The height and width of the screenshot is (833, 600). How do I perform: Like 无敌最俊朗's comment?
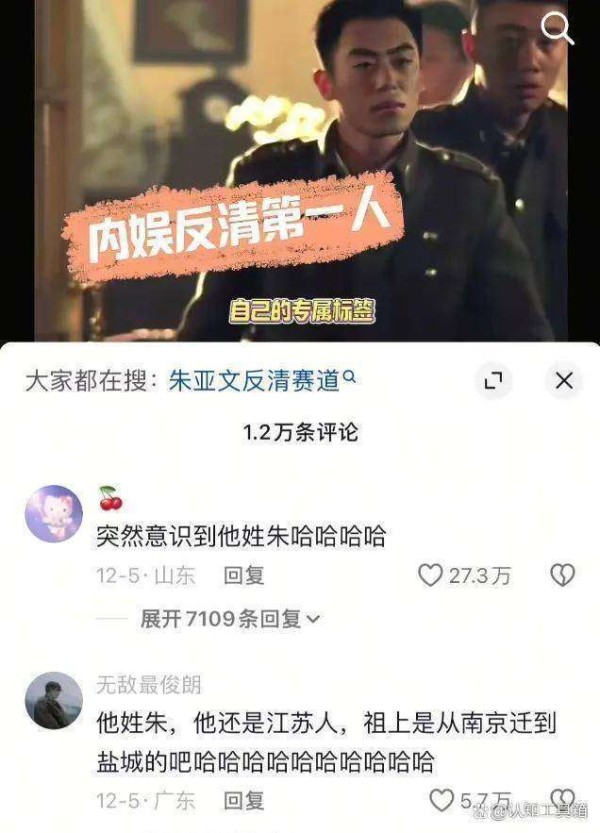[443, 800]
